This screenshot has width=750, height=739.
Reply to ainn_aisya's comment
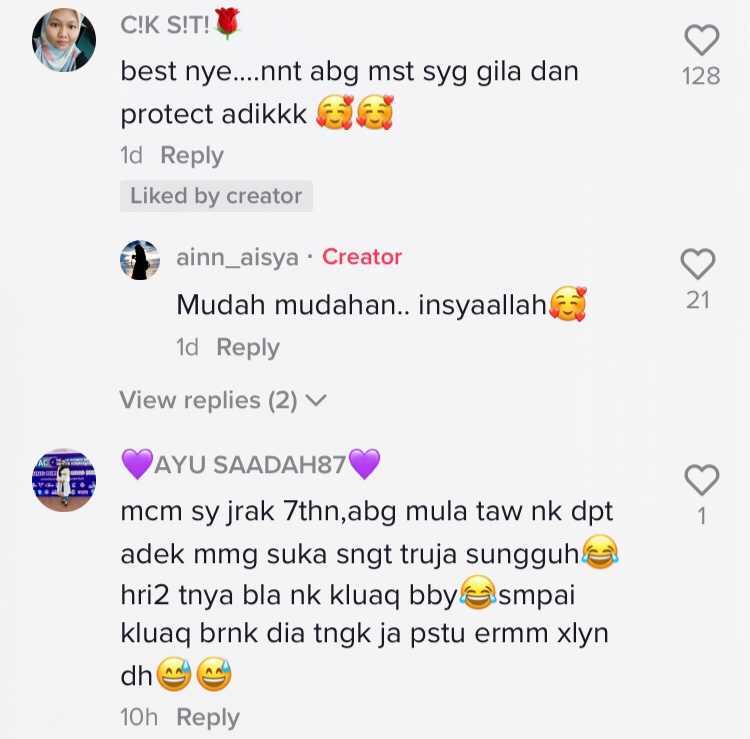click(247, 348)
